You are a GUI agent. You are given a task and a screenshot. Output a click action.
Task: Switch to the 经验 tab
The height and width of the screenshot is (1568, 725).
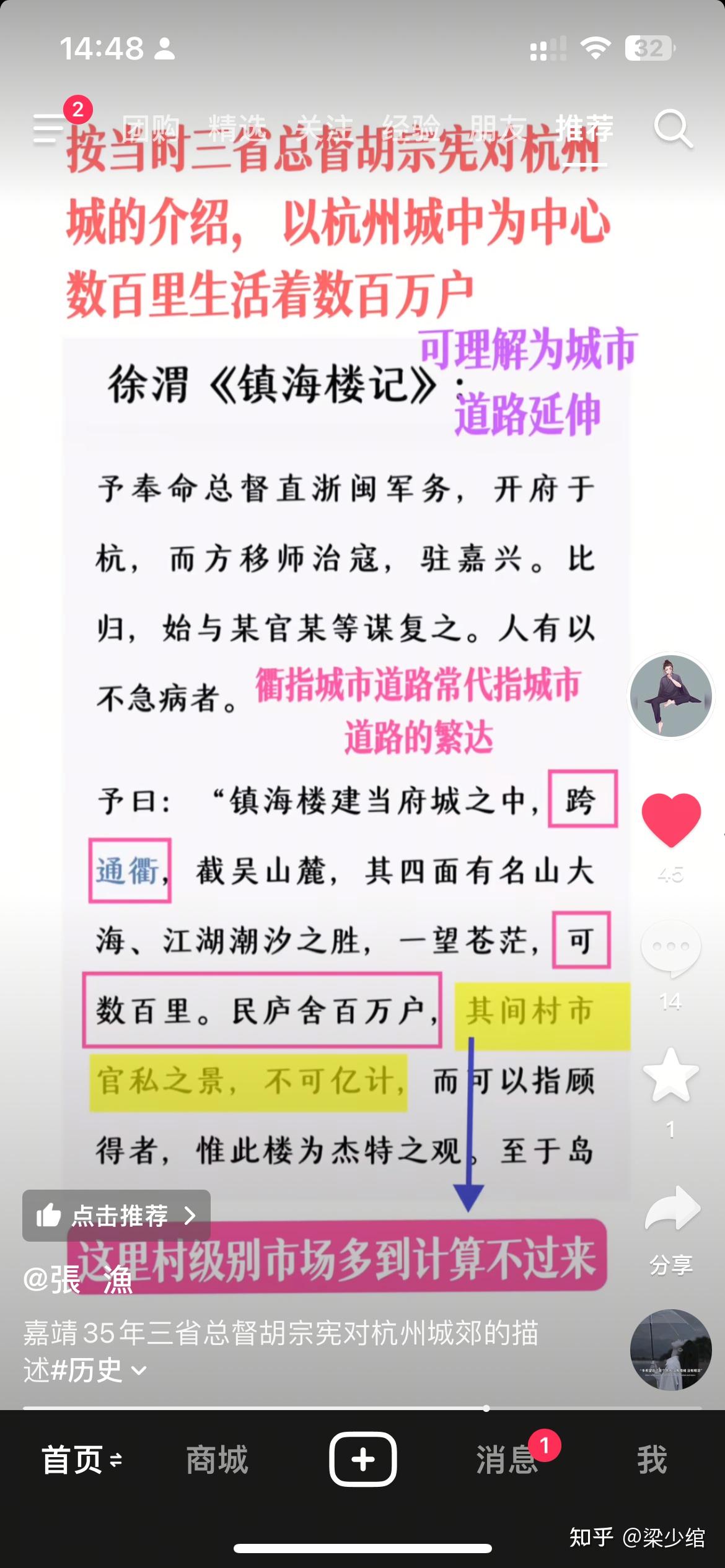click(411, 128)
